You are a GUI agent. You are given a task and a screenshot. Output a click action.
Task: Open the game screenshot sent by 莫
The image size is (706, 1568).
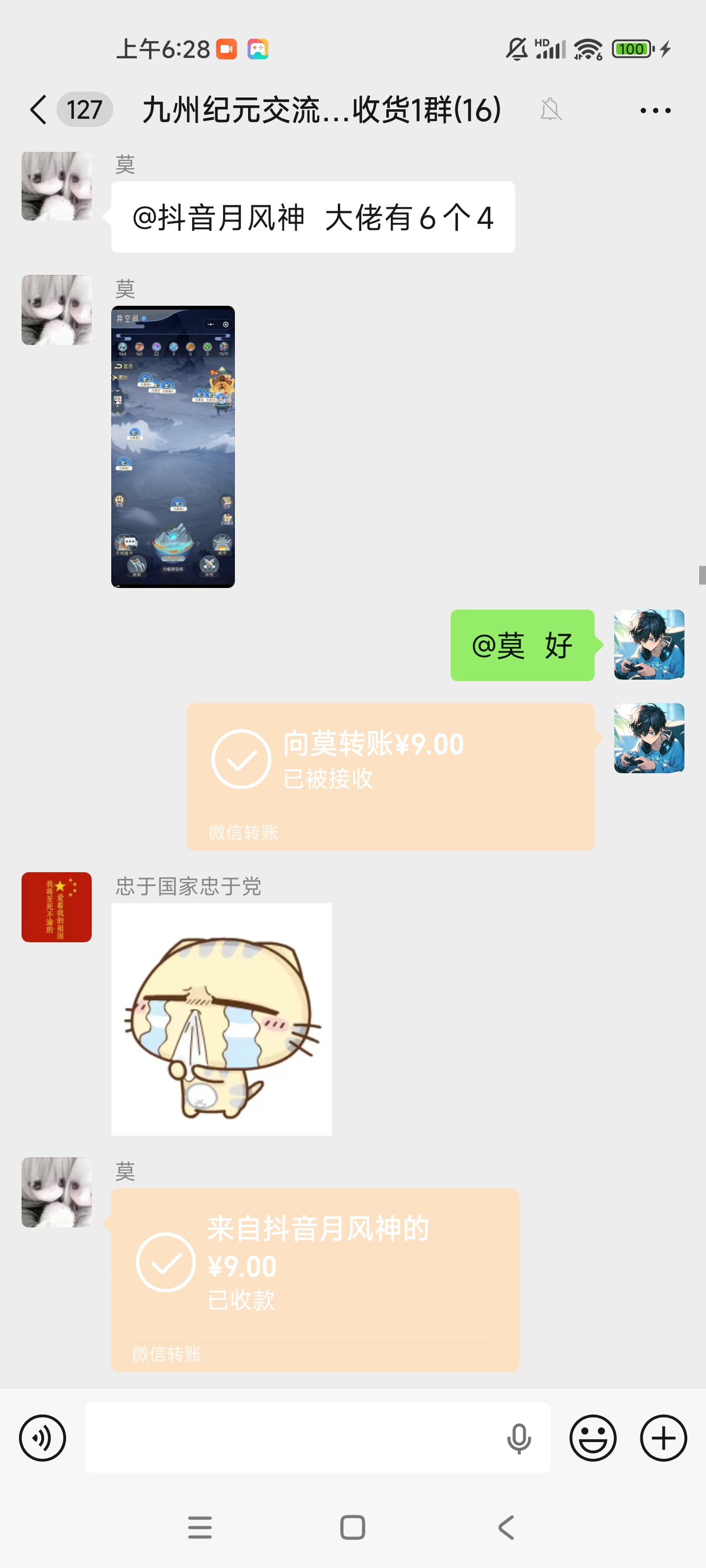[x=173, y=446]
